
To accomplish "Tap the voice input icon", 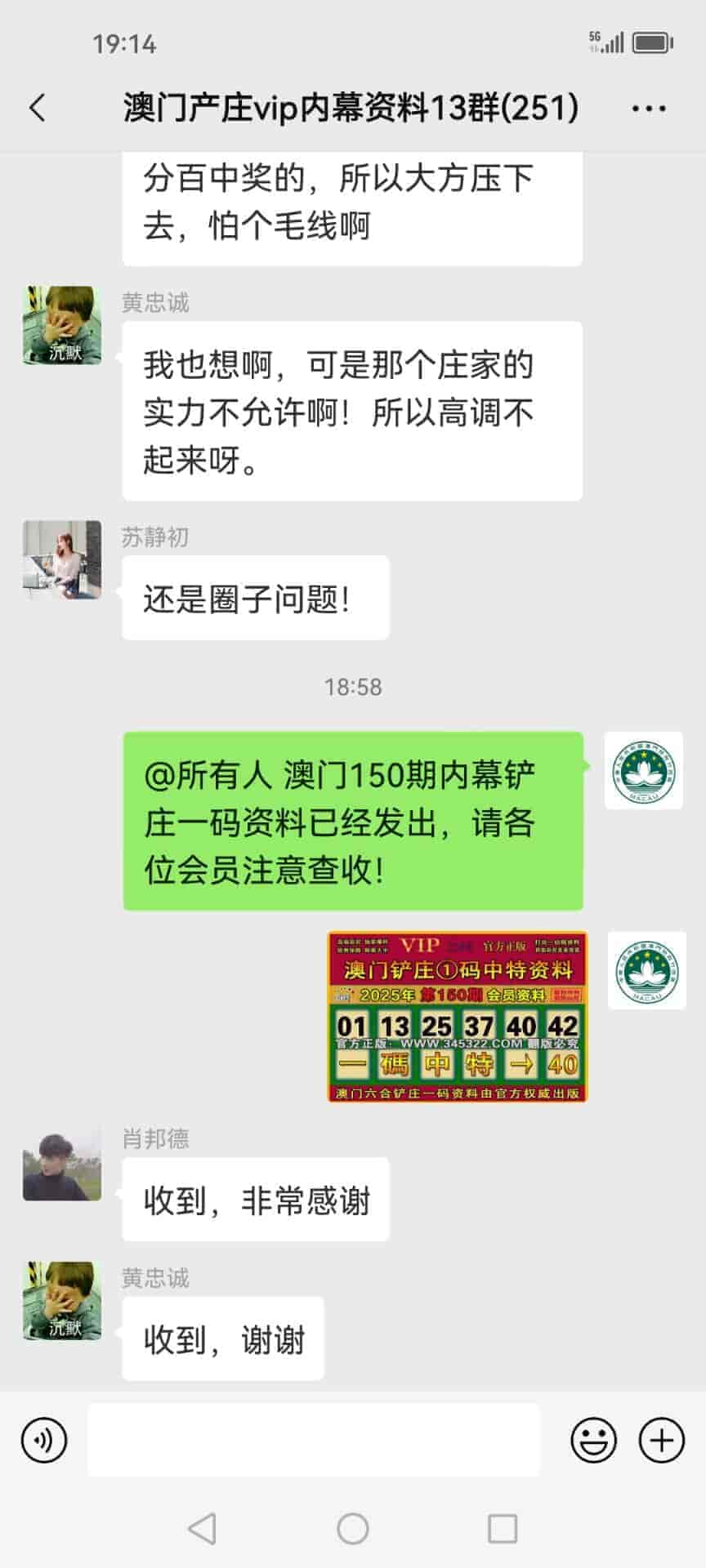I will tap(44, 1441).
